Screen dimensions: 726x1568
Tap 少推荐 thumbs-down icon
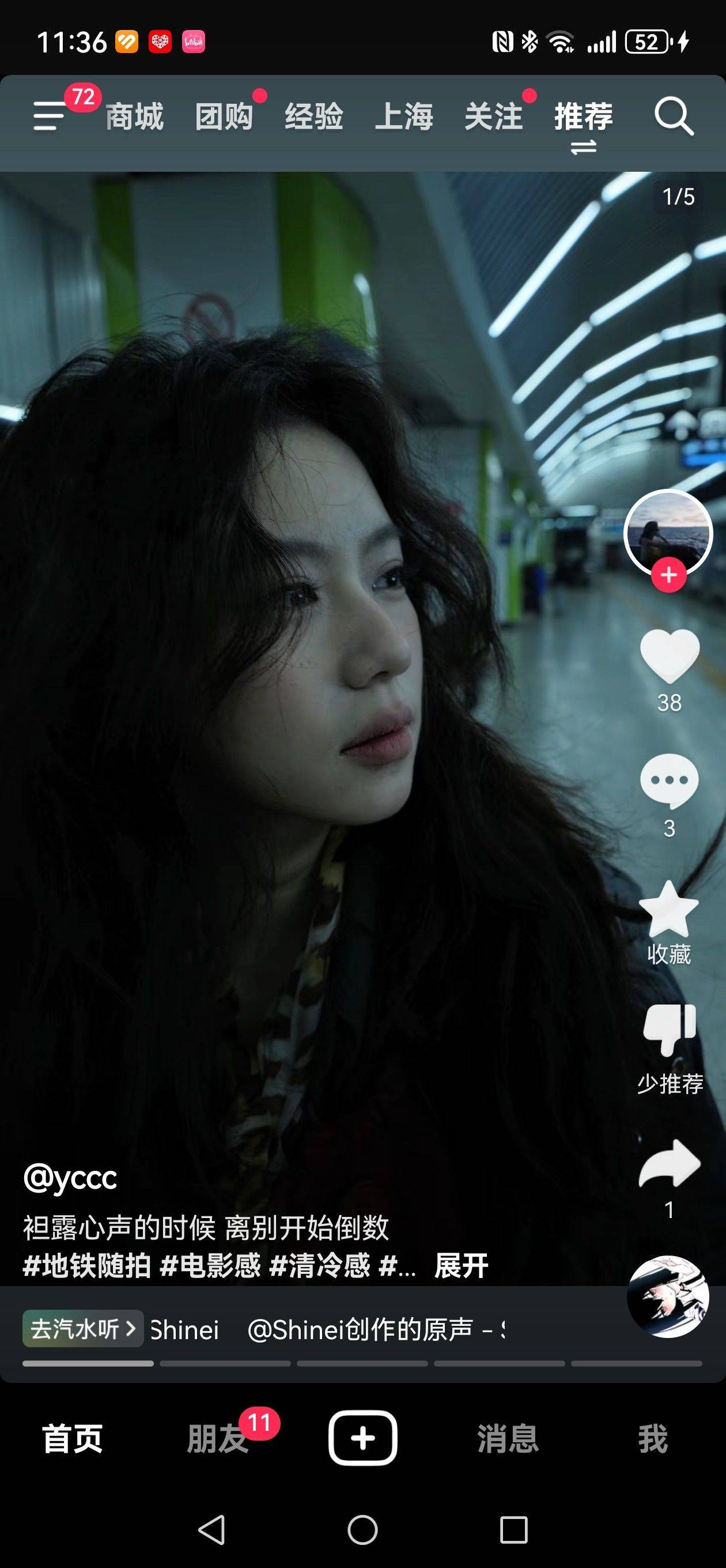(x=669, y=1028)
